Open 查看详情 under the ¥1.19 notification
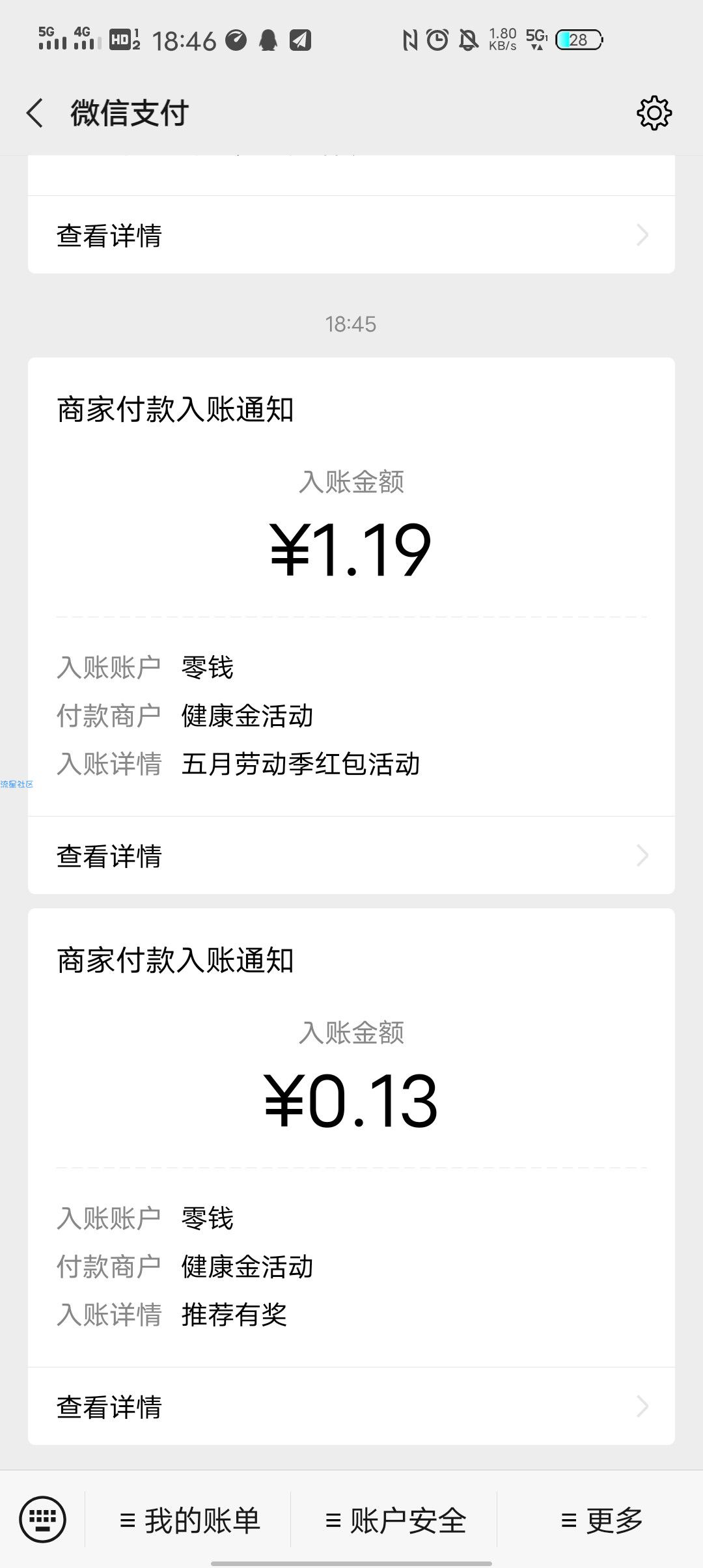 point(351,855)
